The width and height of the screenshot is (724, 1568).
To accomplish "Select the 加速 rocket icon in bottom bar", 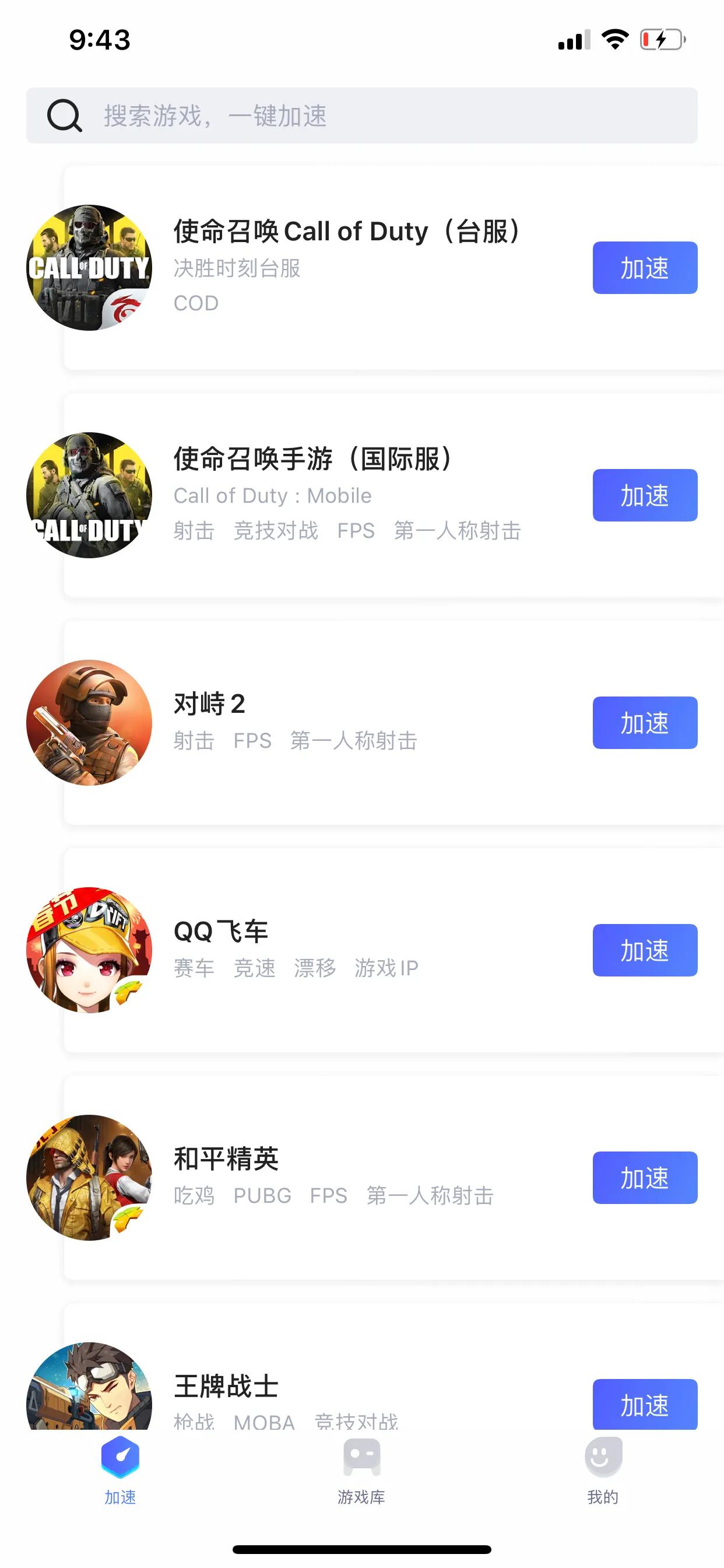I will pyautogui.click(x=120, y=1458).
